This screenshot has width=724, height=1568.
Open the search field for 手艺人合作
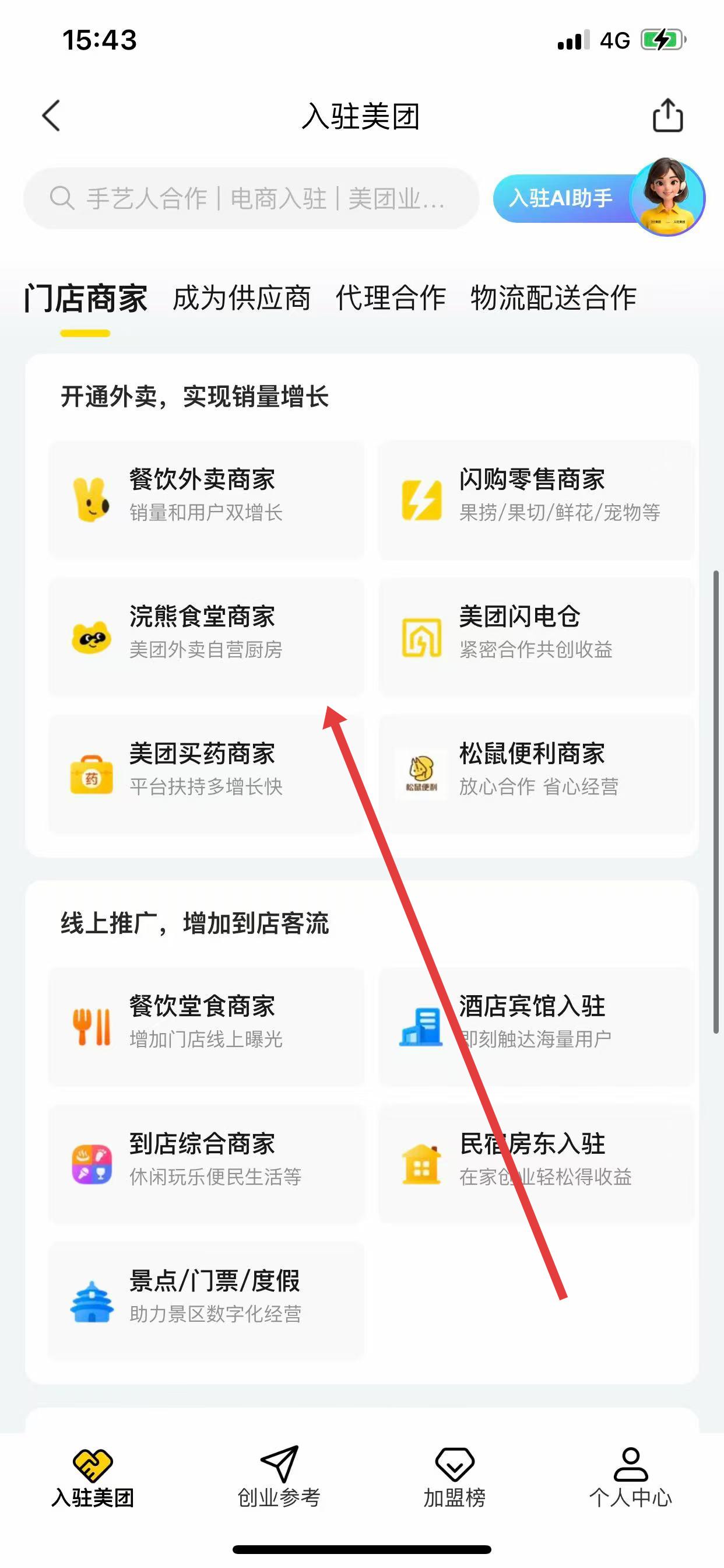tap(251, 198)
